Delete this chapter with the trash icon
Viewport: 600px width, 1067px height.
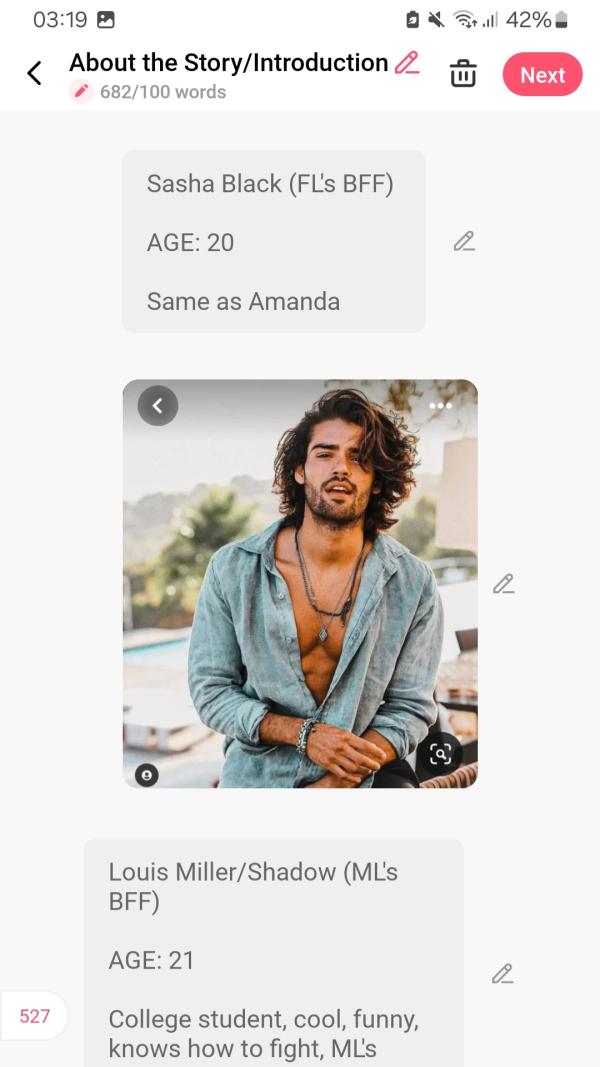point(463,74)
